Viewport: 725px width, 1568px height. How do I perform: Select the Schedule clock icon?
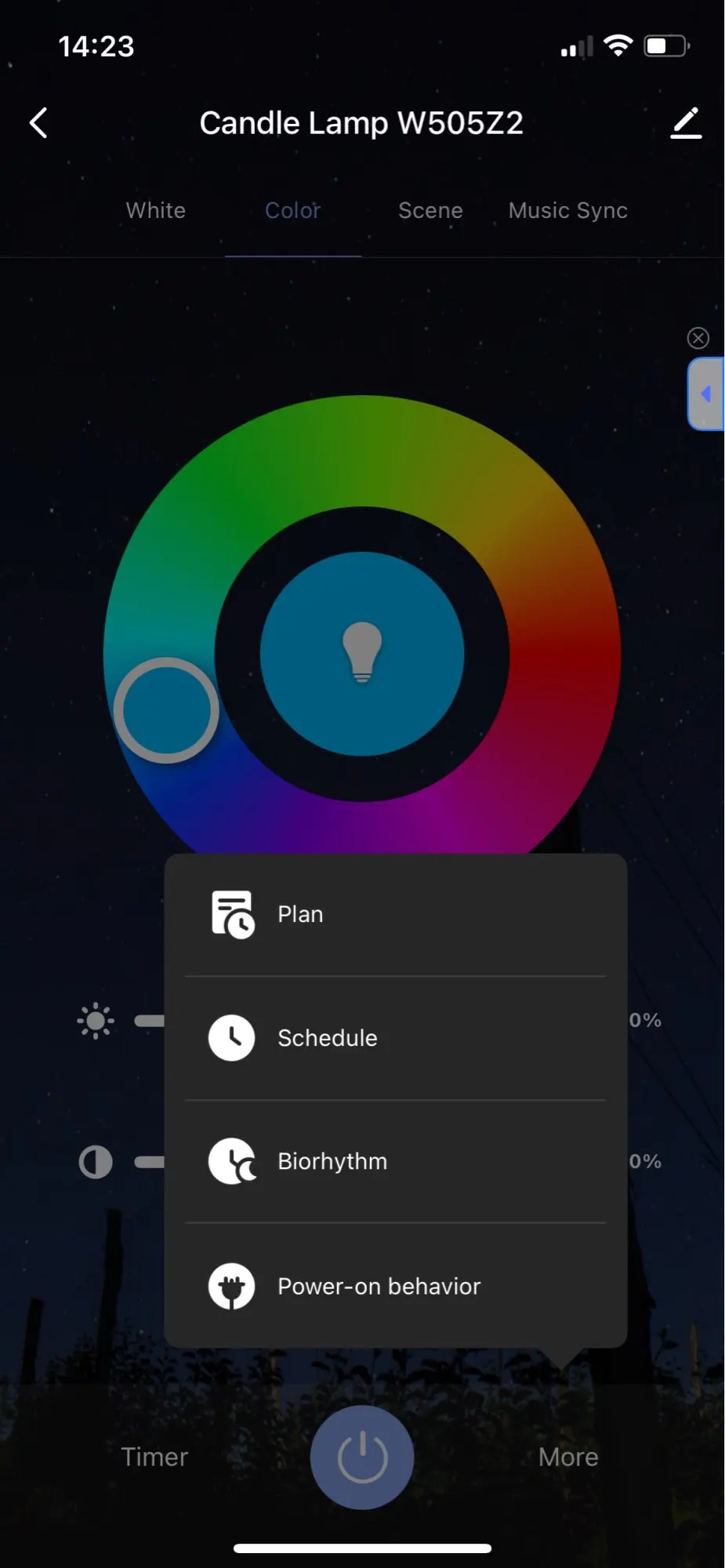pyautogui.click(x=231, y=1037)
